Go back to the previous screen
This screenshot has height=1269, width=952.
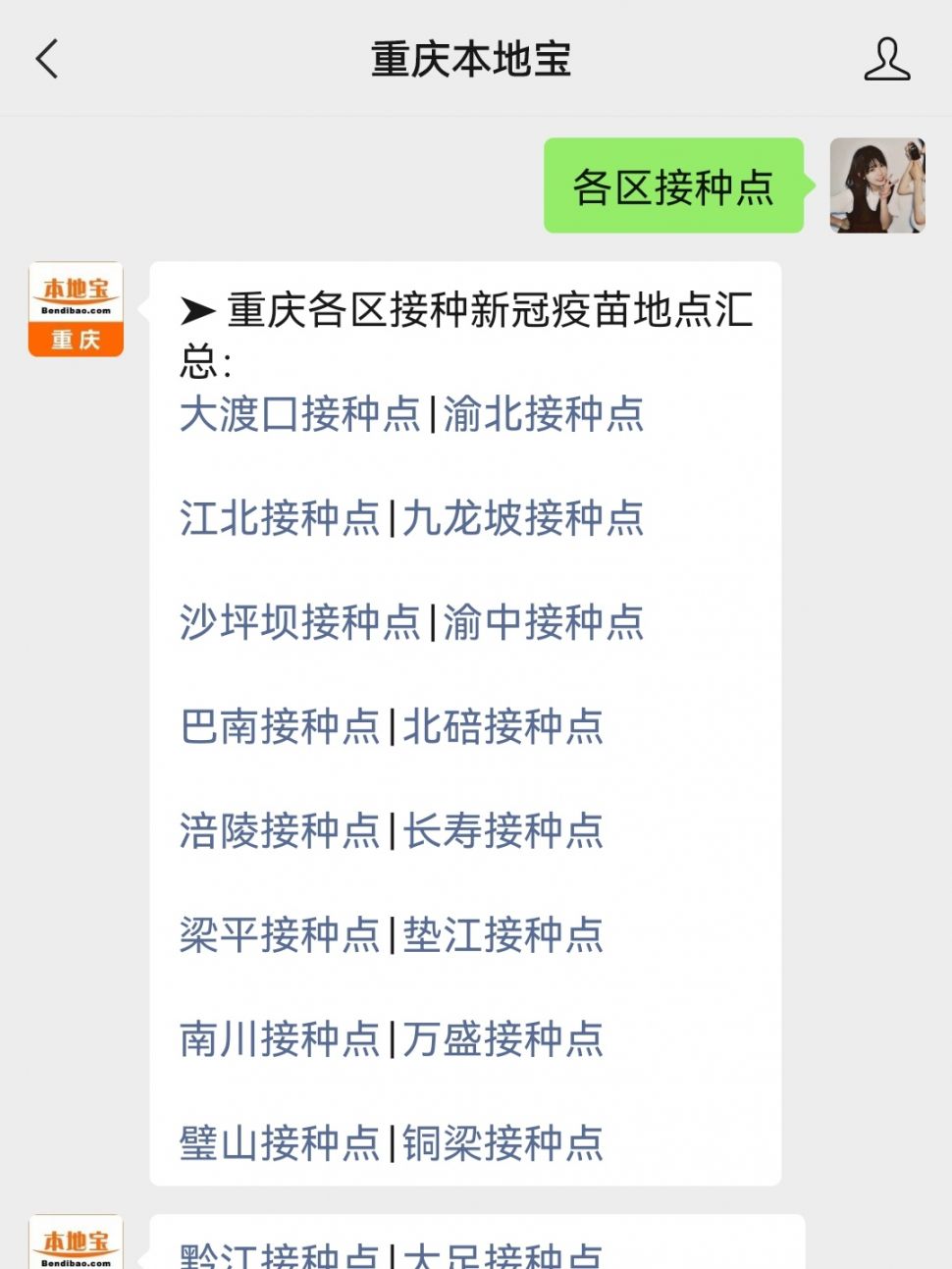[x=47, y=59]
